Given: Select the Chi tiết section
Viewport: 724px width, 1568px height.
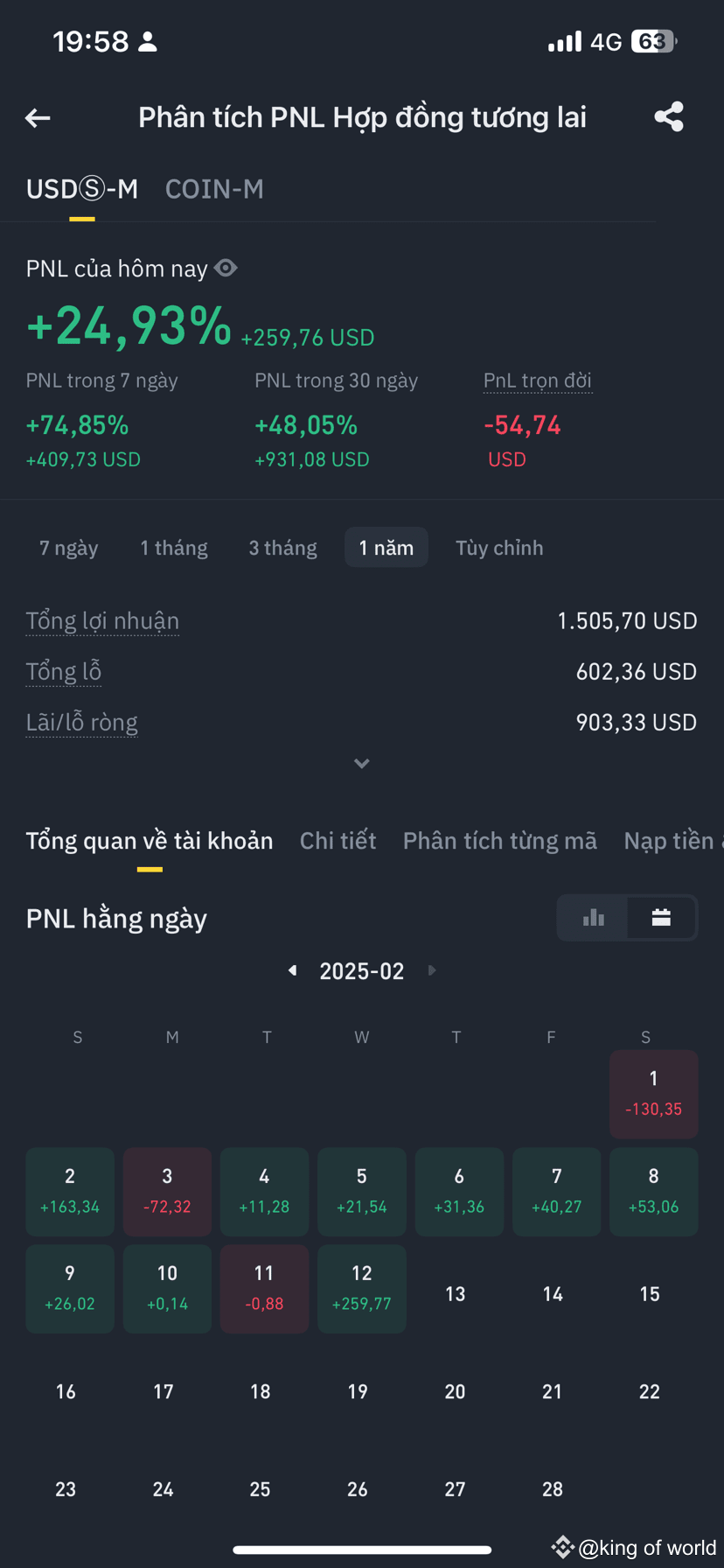Looking at the screenshot, I should pos(338,840).
